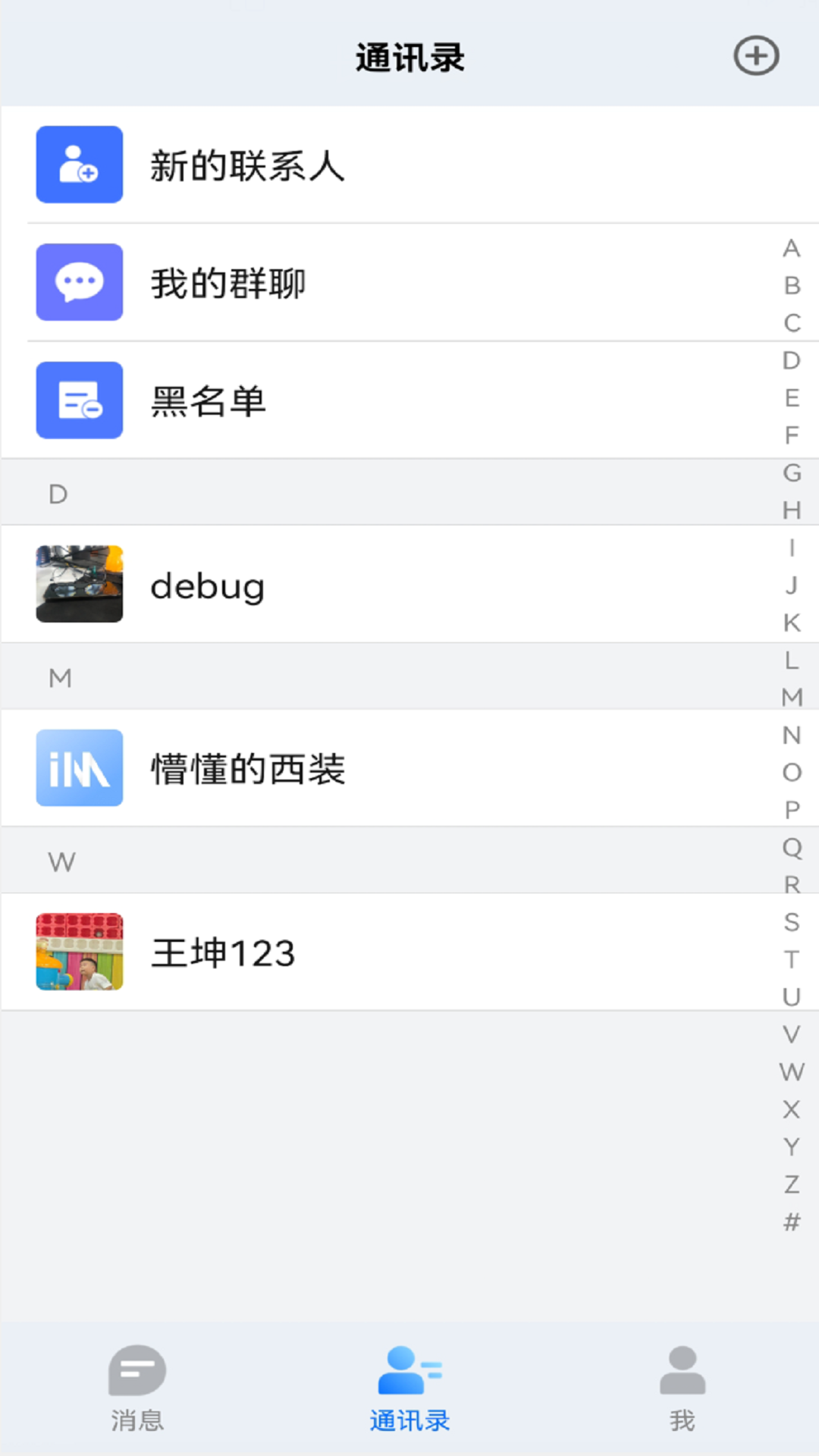This screenshot has height=1456, width=819.
Task: Jump to letter D in the index
Action: point(791,360)
